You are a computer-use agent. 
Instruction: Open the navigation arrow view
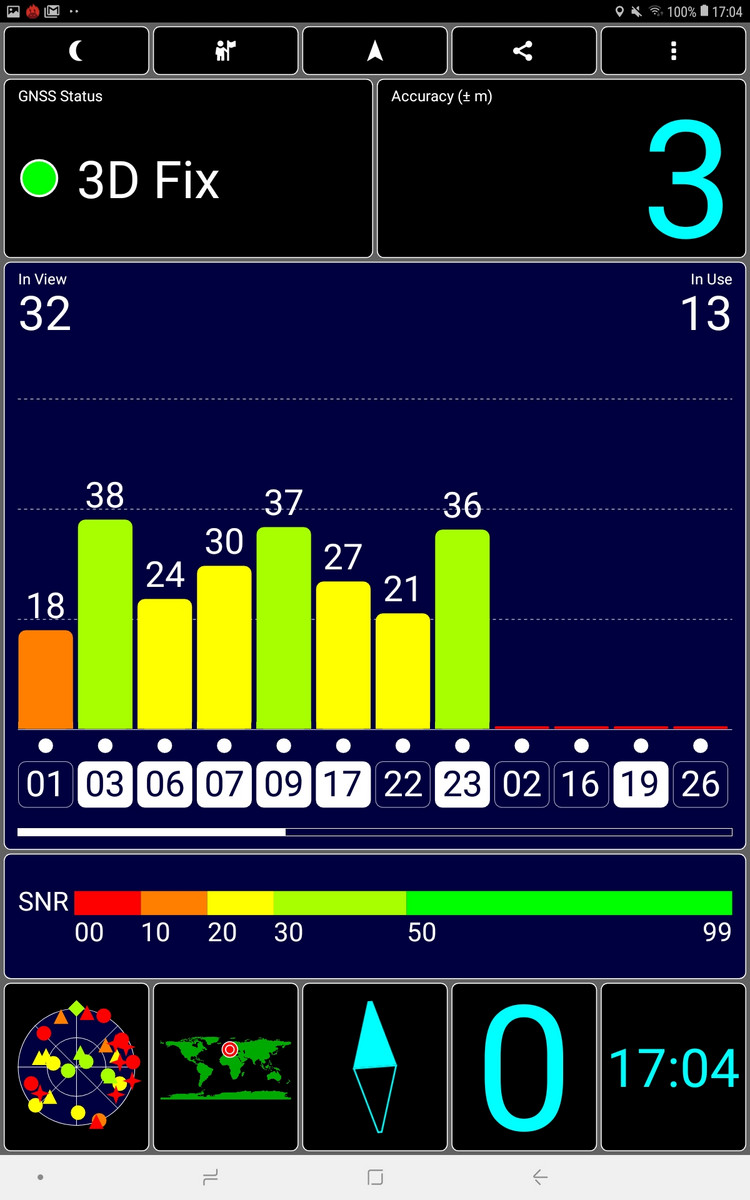(374, 51)
